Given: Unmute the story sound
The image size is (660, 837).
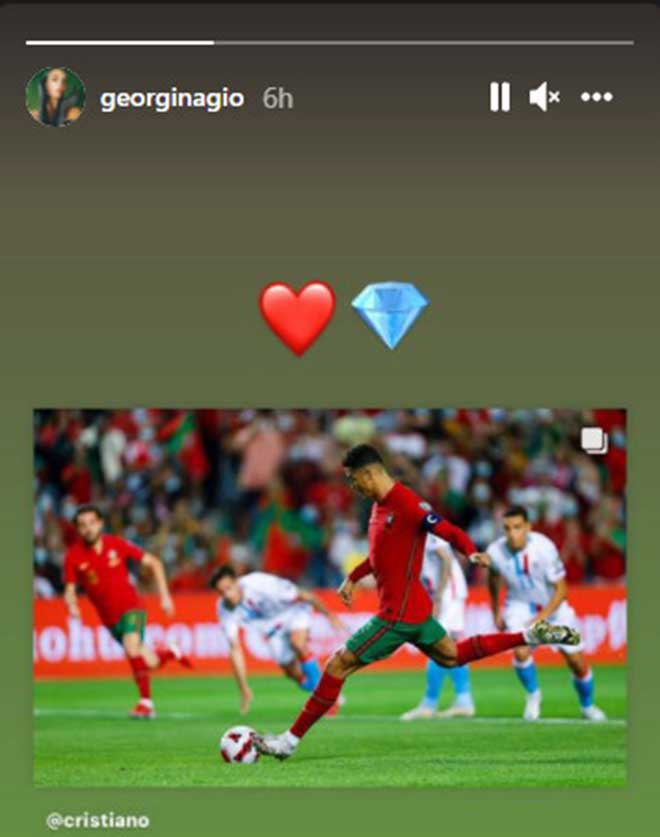Looking at the screenshot, I should coord(544,97).
